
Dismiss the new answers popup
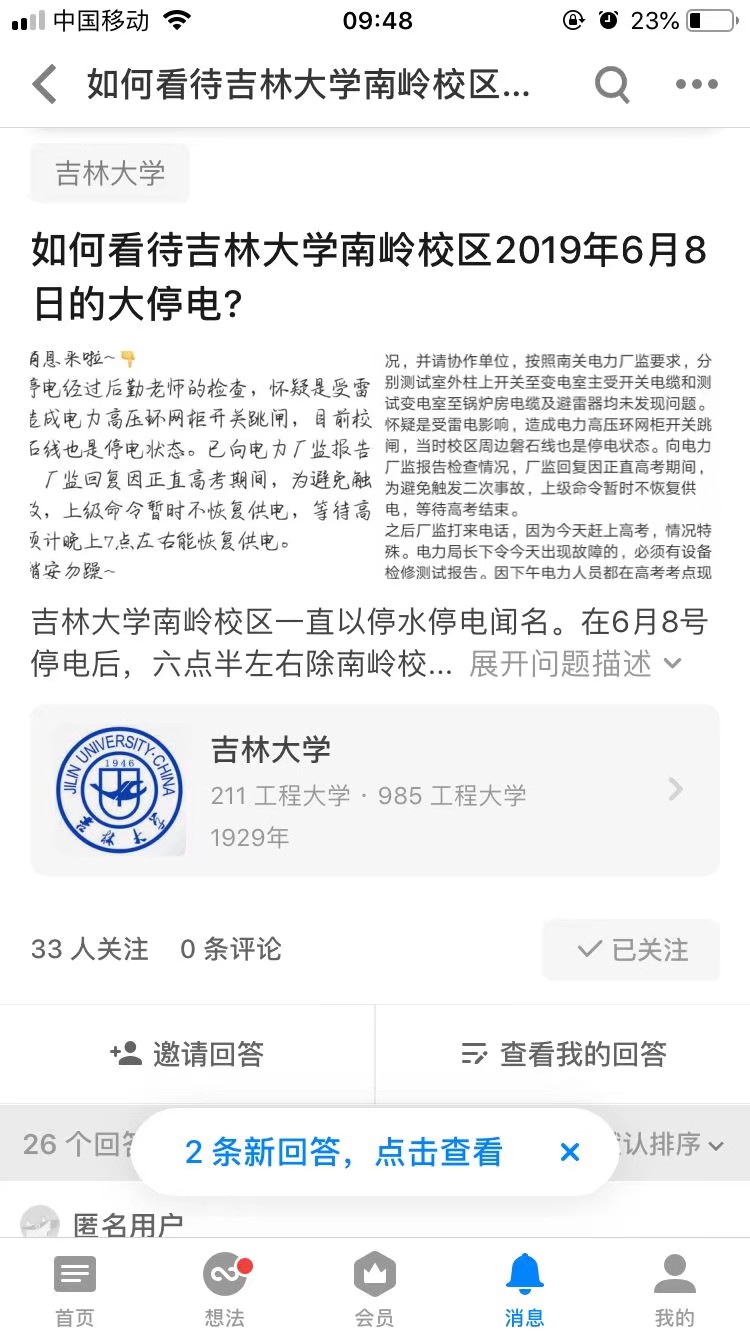click(570, 1152)
